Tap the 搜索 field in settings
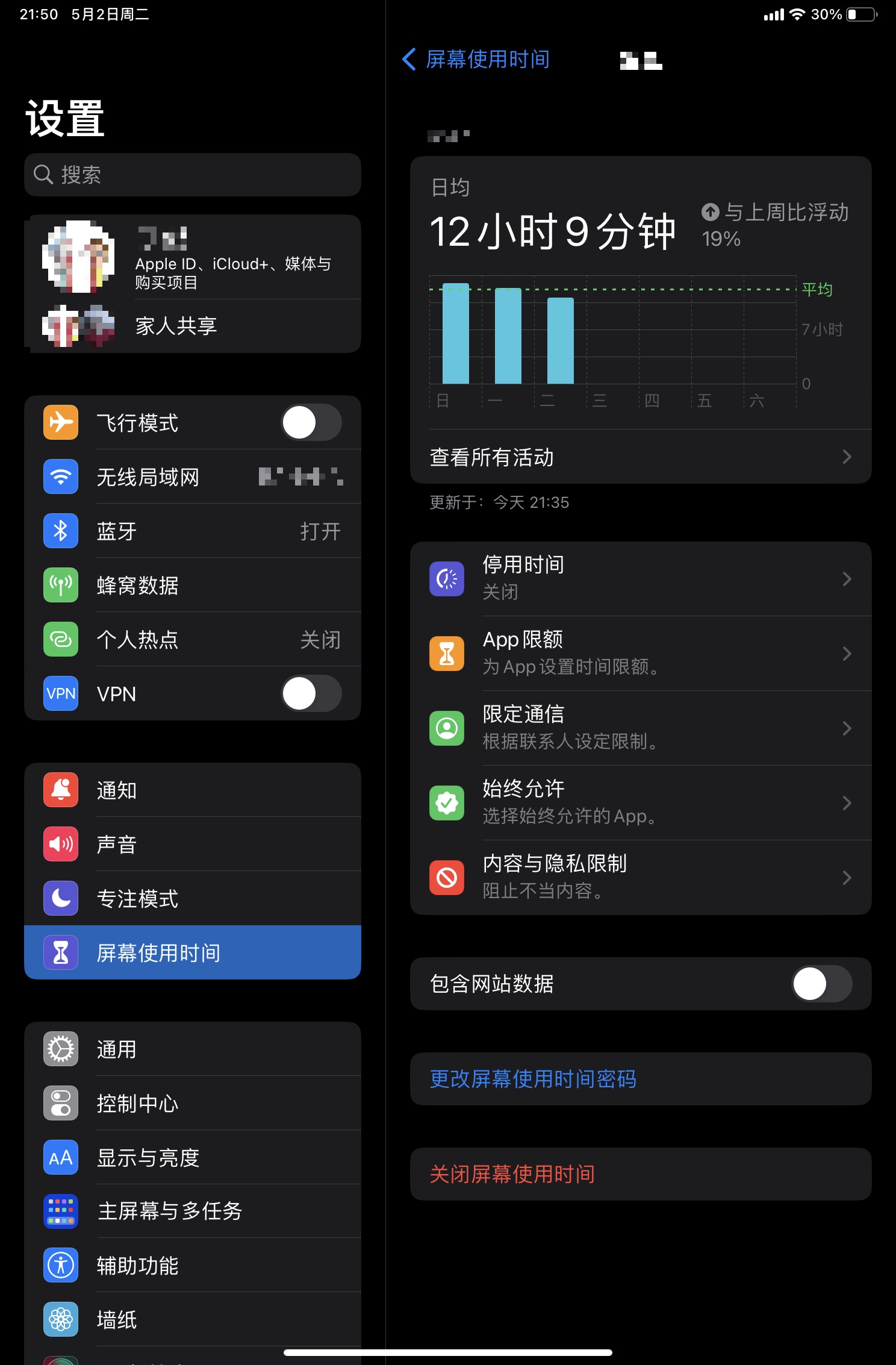This screenshot has width=896, height=1365. tap(193, 175)
